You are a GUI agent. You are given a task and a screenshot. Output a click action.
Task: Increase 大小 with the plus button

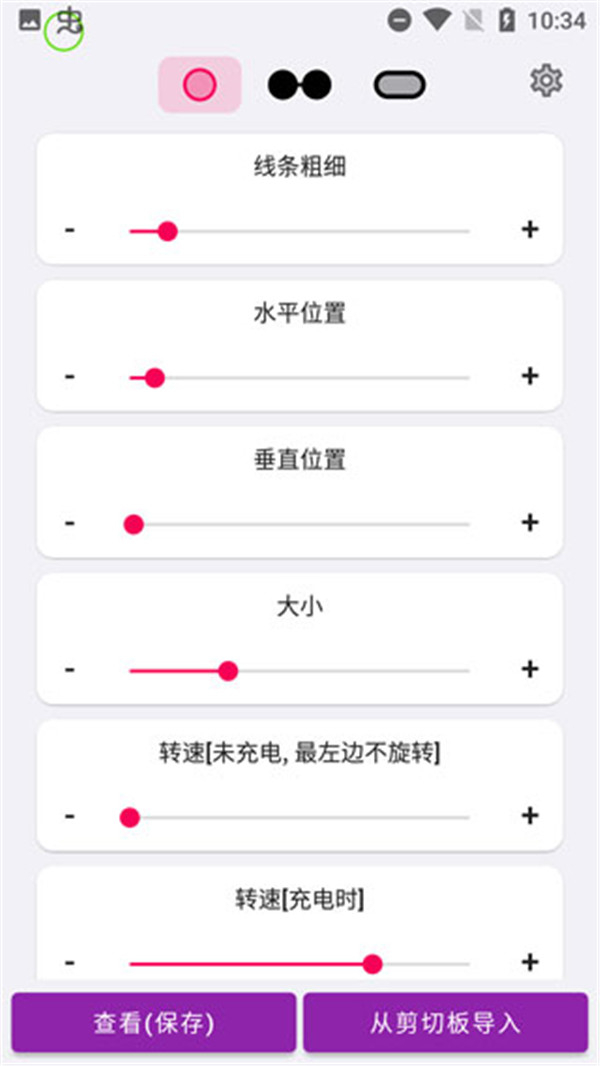529,669
